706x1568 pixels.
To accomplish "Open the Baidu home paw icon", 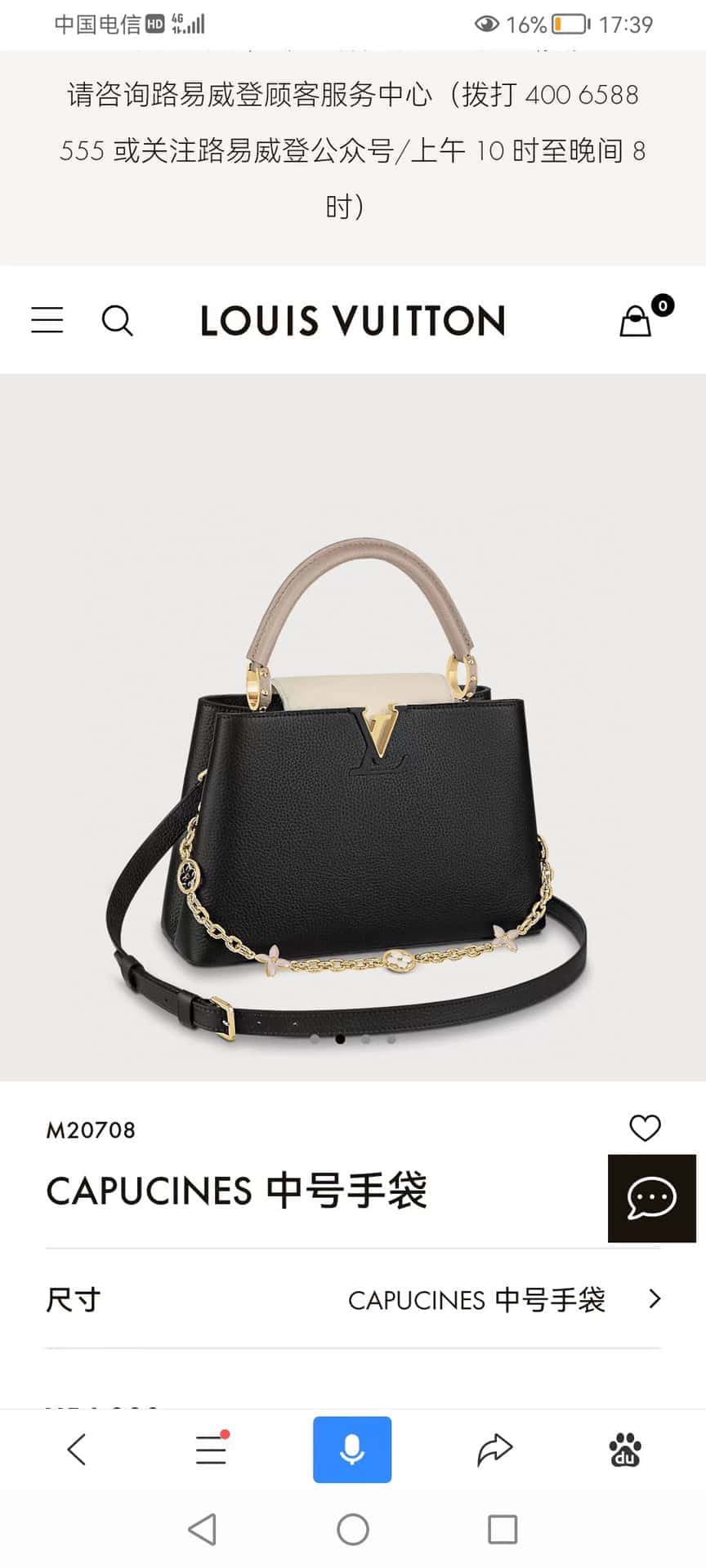I will 625,1450.
